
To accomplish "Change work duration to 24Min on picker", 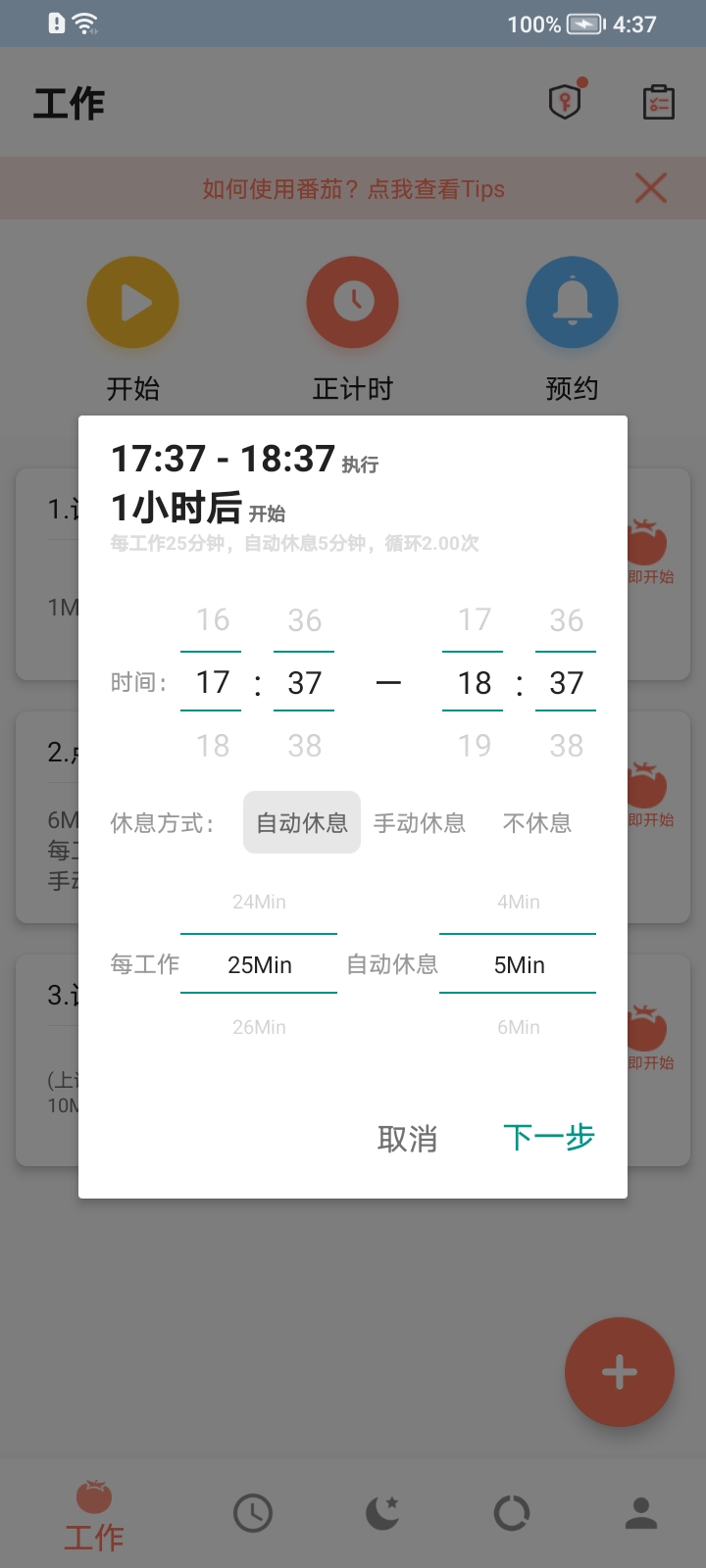I will (258, 902).
